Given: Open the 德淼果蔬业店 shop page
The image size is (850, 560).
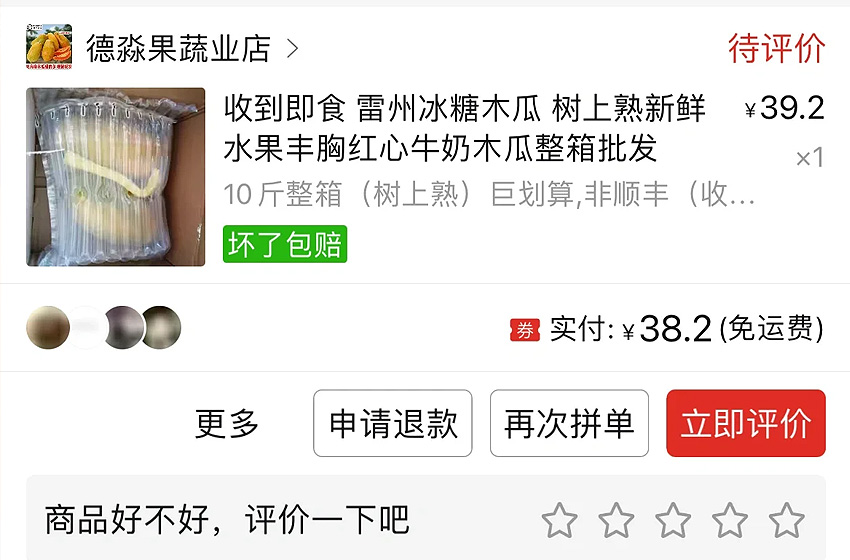Looking at the screenshot, I should (x=178, y=48).
